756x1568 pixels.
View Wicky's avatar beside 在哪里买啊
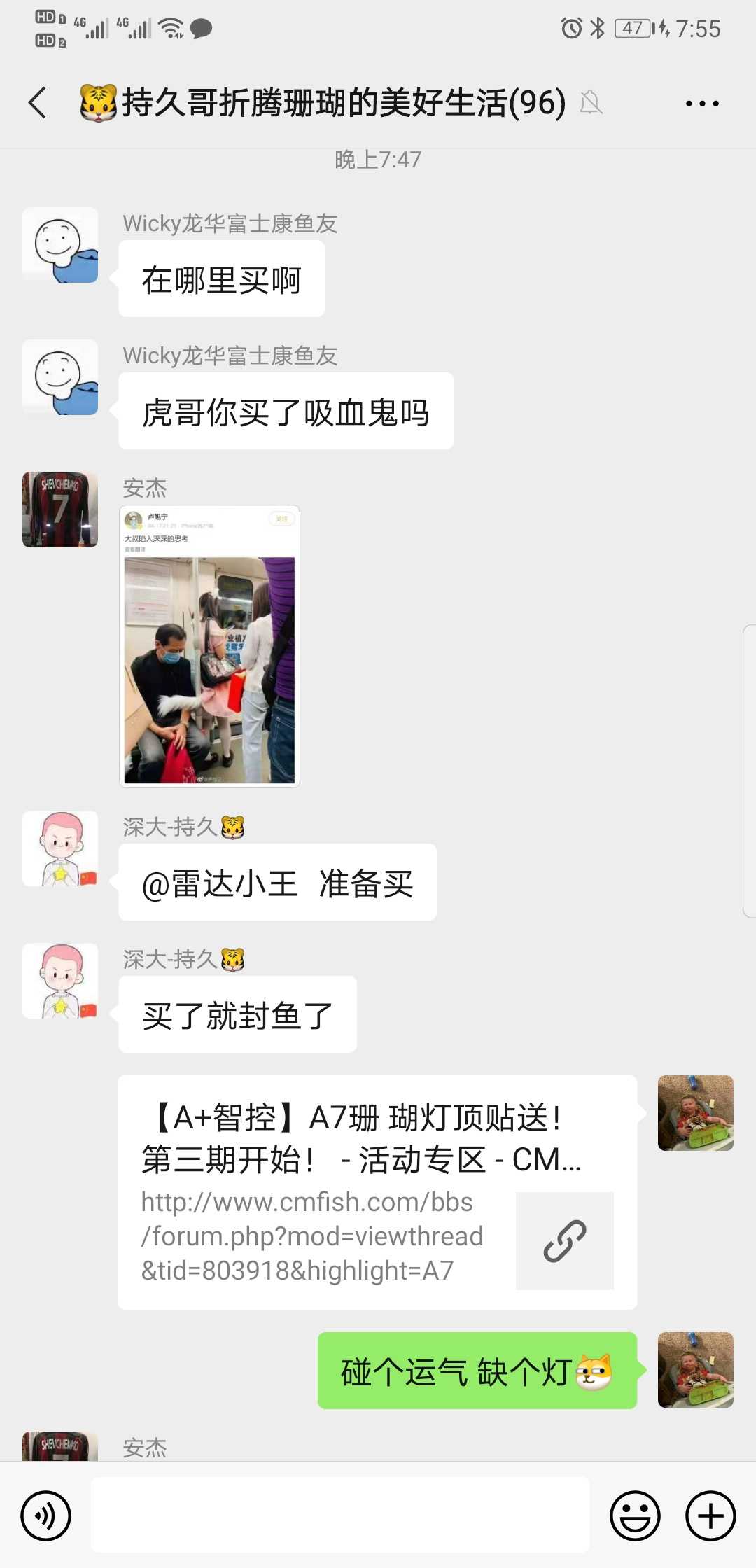coord(60,245)
